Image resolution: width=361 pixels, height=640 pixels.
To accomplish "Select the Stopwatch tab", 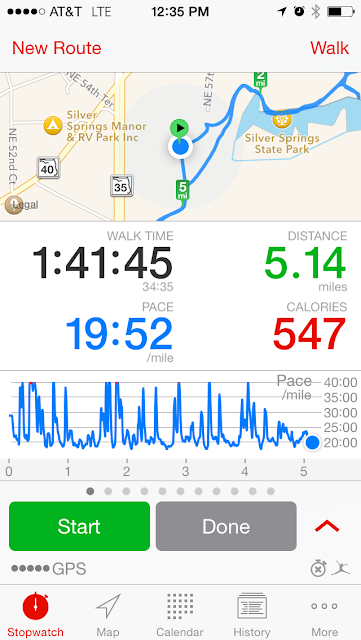I will click(36, 615).
